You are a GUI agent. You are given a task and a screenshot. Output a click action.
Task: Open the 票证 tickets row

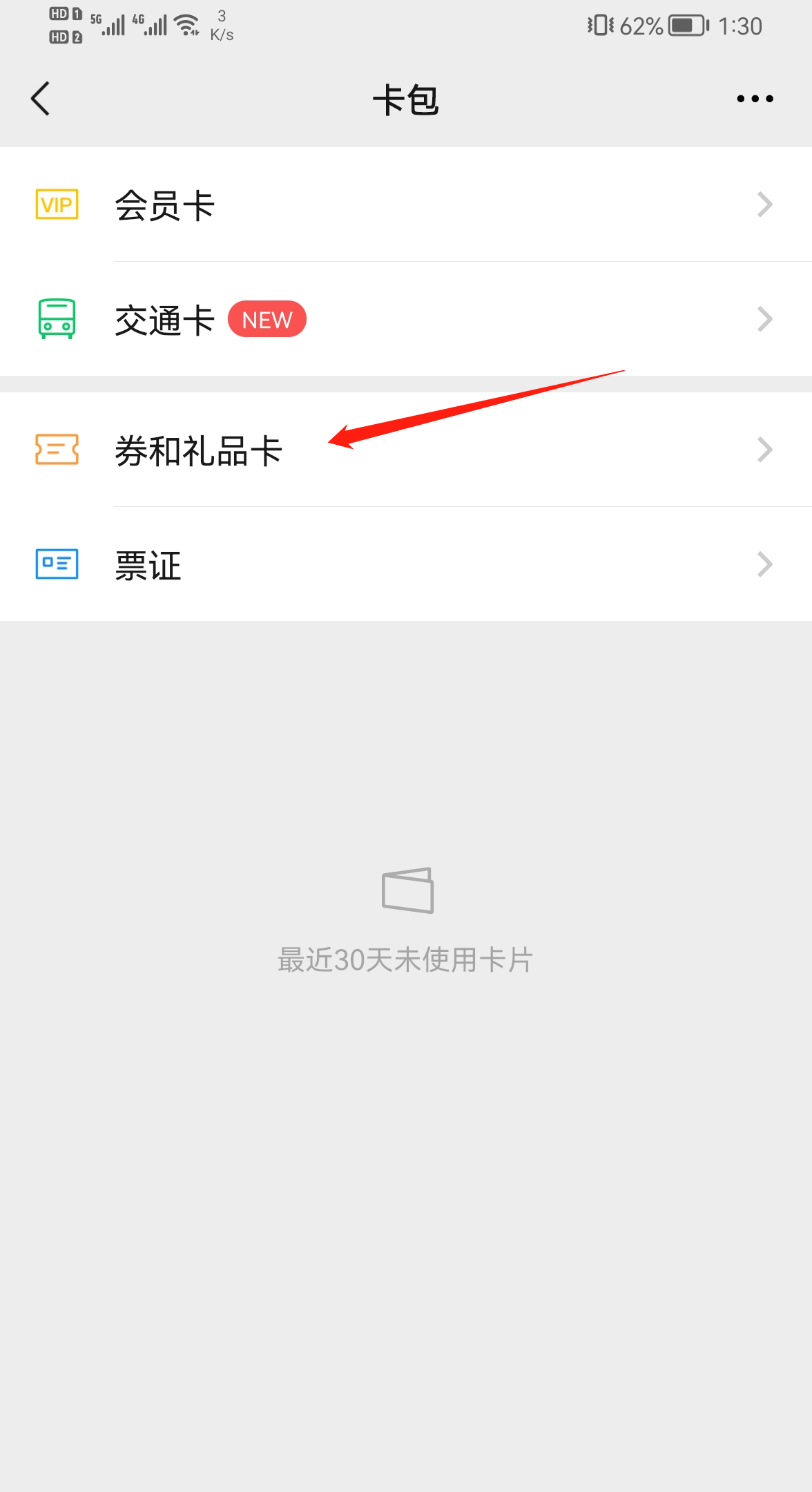pos(406,565)
